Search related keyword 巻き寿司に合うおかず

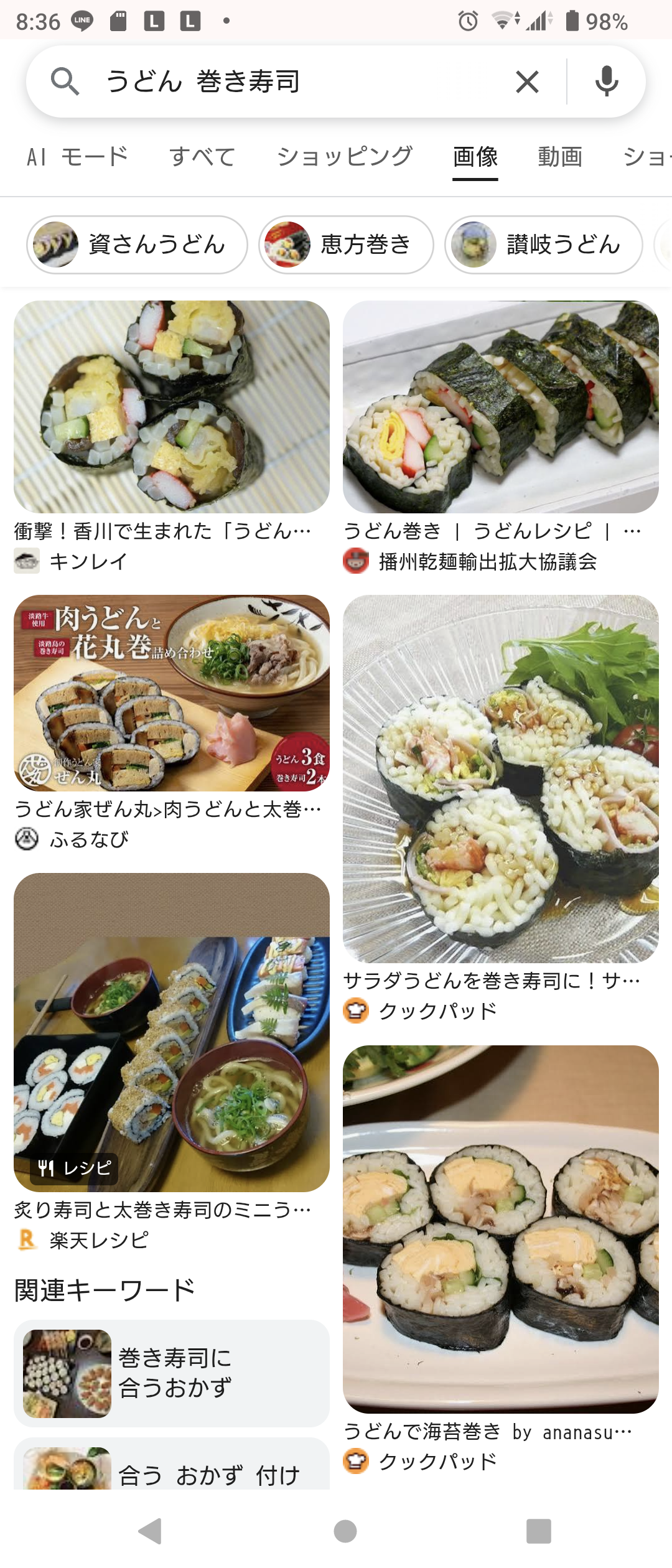172,1373
